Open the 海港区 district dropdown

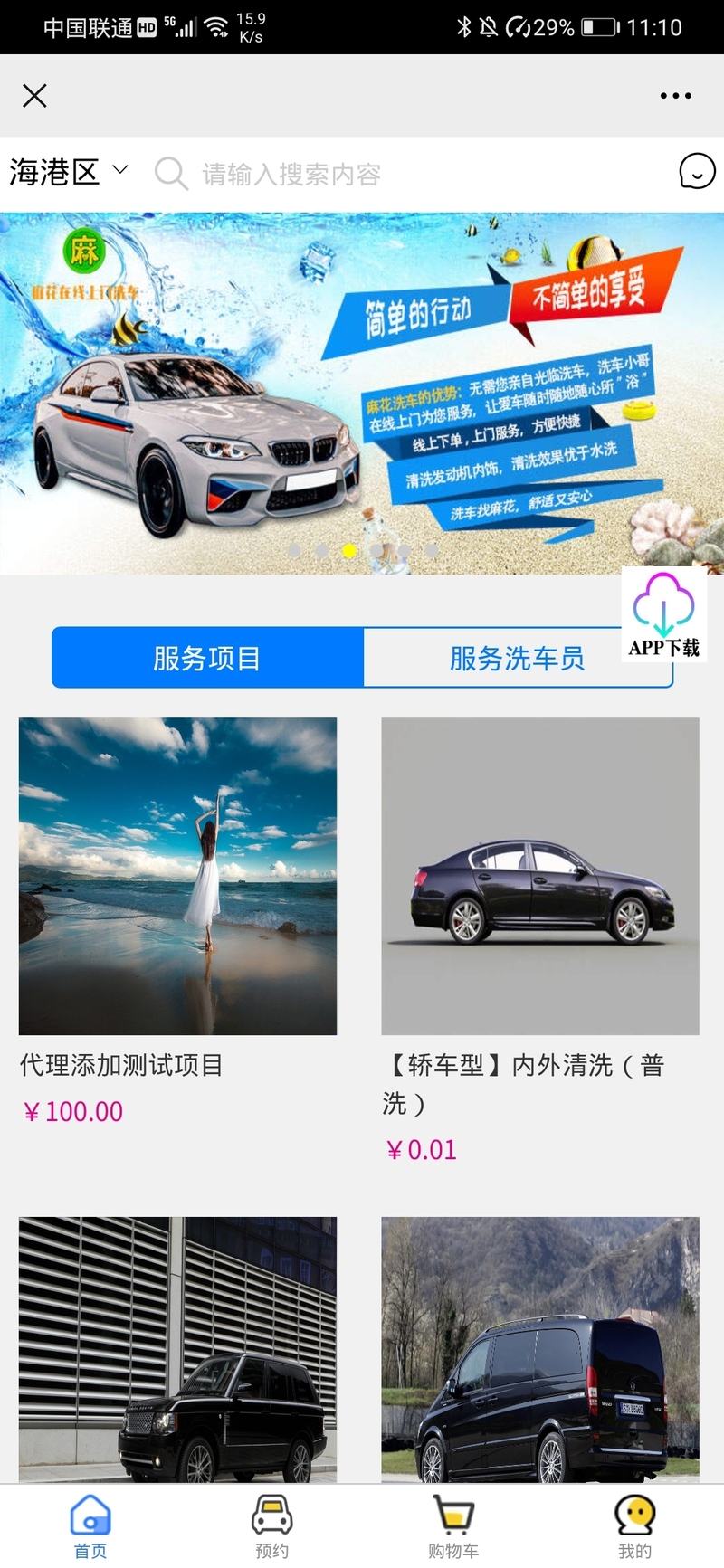click(x=69, y=172)
